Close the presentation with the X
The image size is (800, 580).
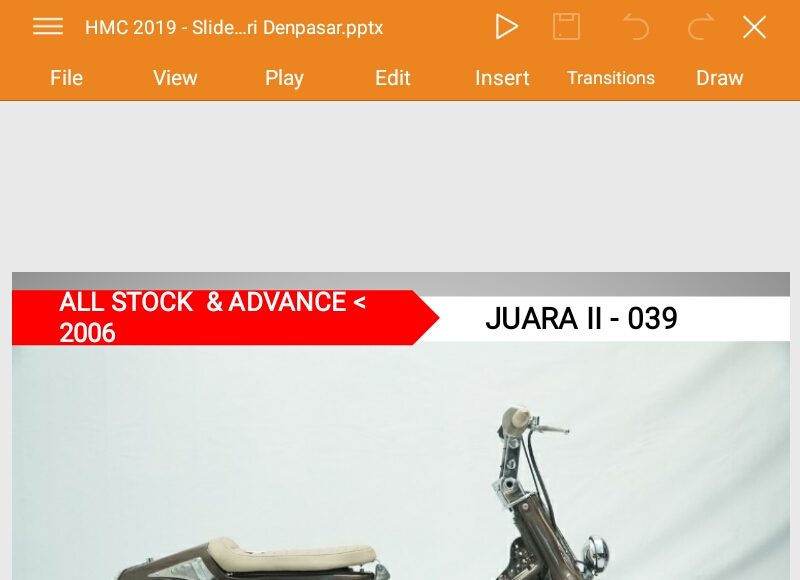coord(754,27)
